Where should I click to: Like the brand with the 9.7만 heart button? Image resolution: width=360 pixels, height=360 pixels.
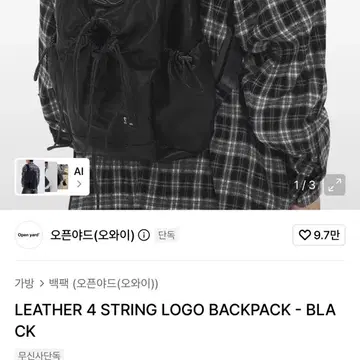[319, 235]
